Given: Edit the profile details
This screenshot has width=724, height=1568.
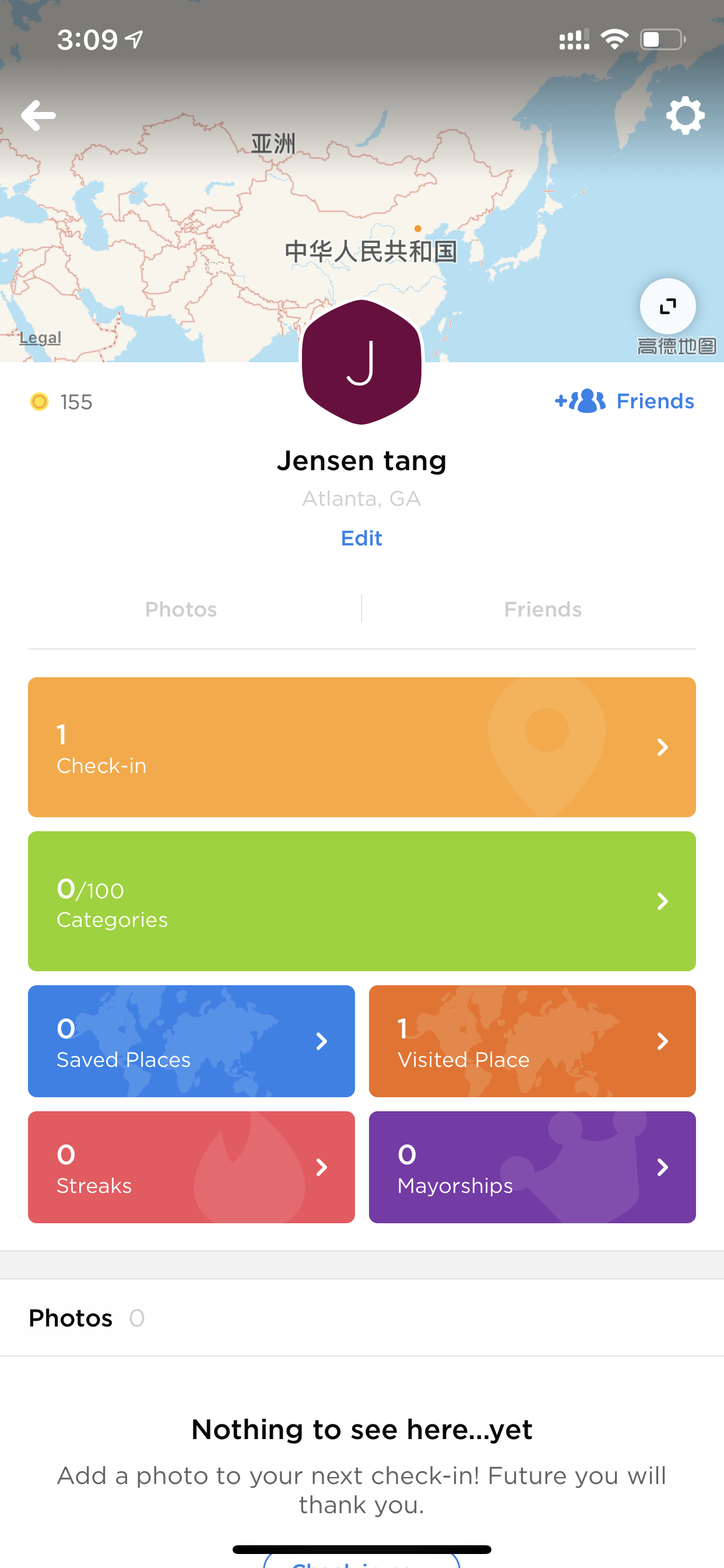Looking at the screenshot, I should (x=361, y=538).
